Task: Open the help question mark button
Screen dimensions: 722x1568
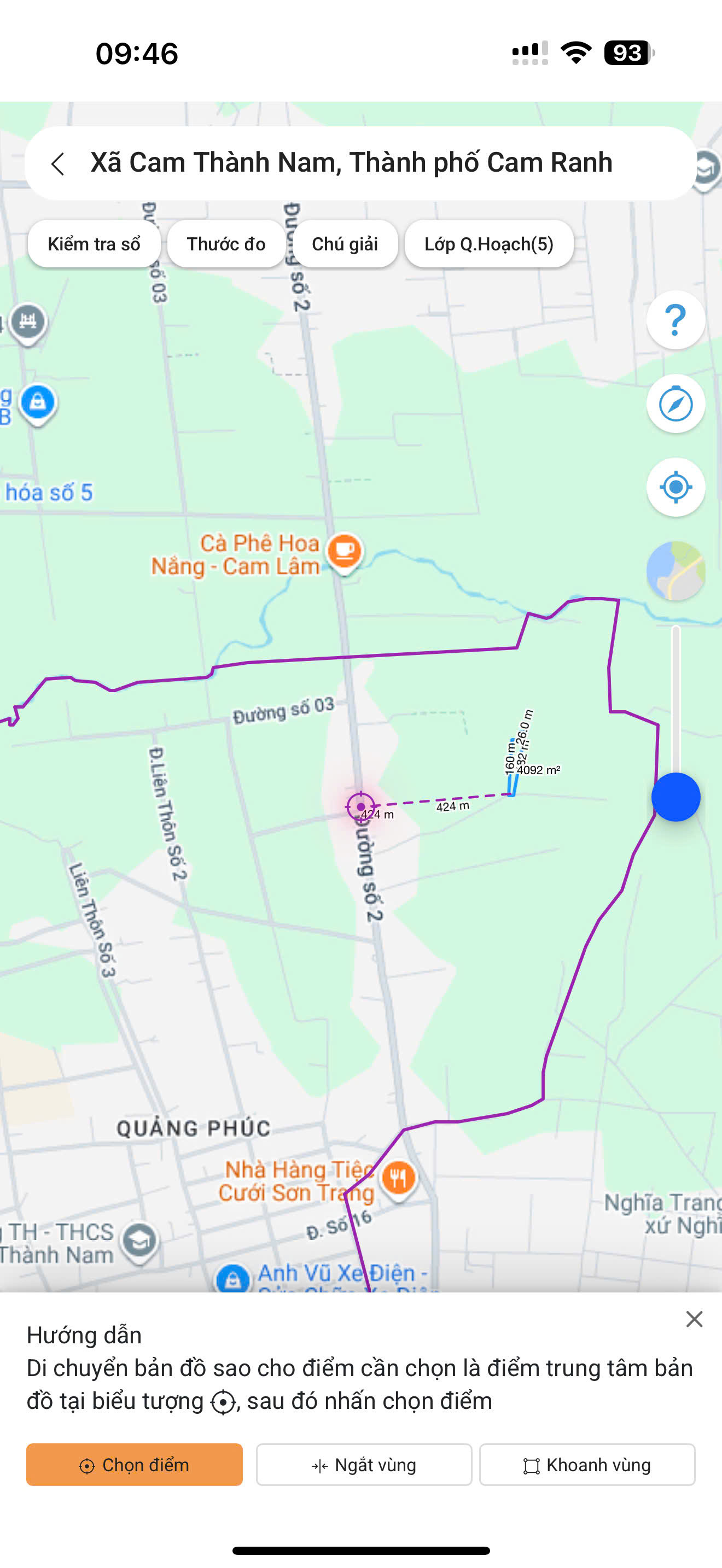Action: [676, 320]
